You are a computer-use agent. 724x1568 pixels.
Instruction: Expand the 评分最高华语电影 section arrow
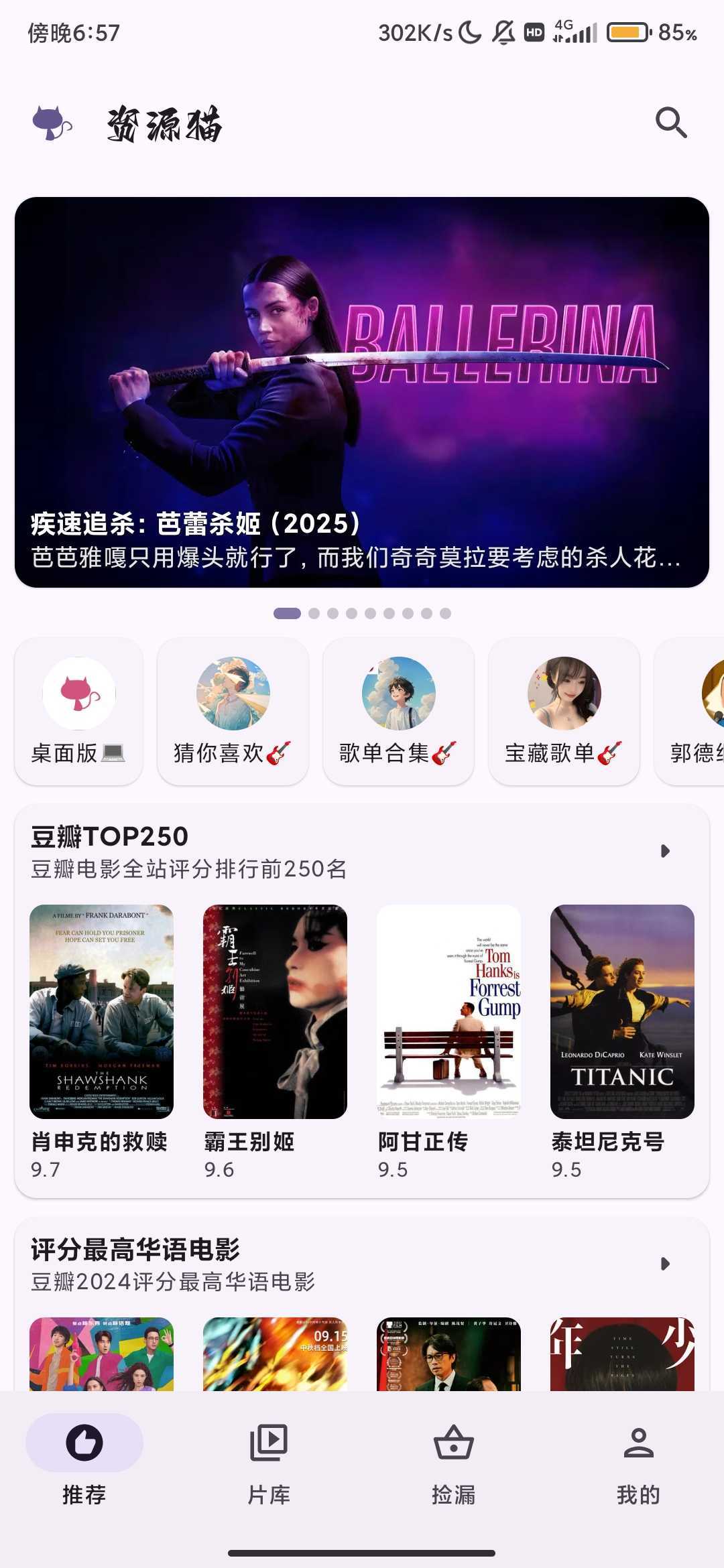[x=665, y=1264]
